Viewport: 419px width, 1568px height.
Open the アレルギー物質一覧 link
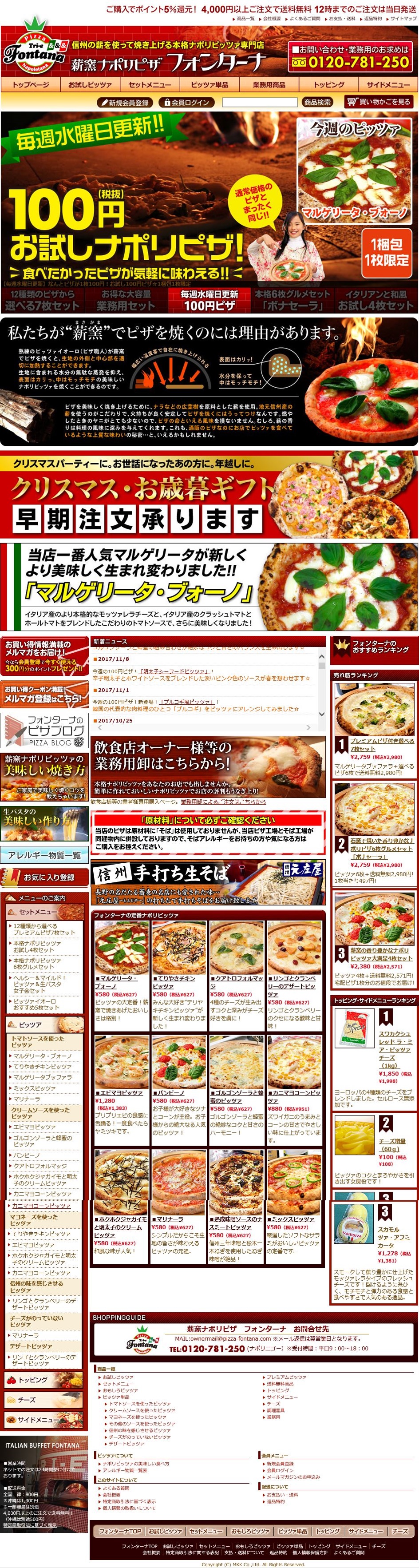44,855
